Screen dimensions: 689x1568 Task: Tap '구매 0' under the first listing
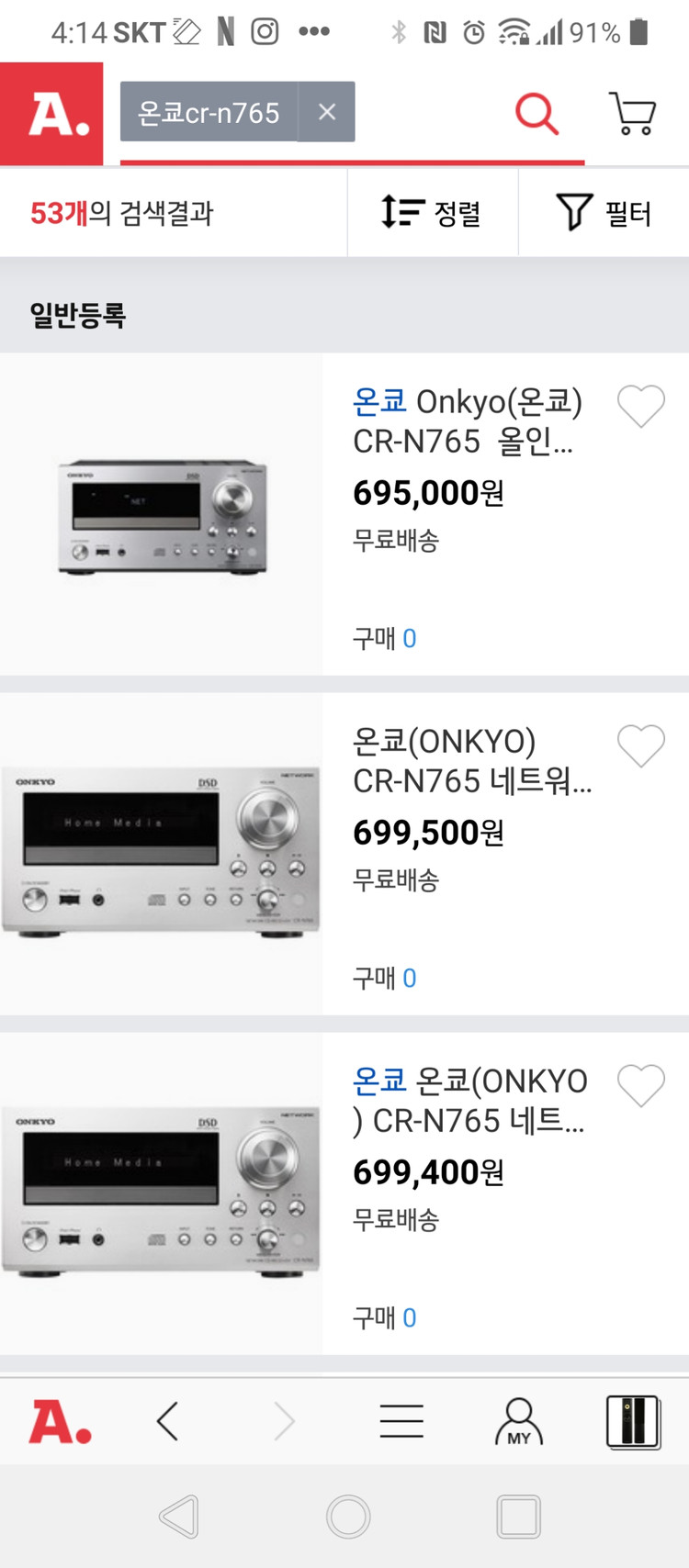tap(381, 637)
